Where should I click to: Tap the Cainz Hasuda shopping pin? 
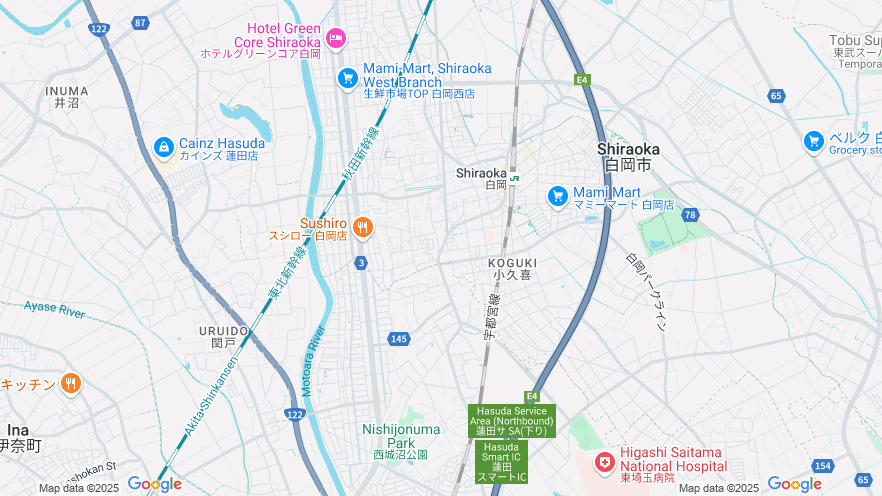163,147
